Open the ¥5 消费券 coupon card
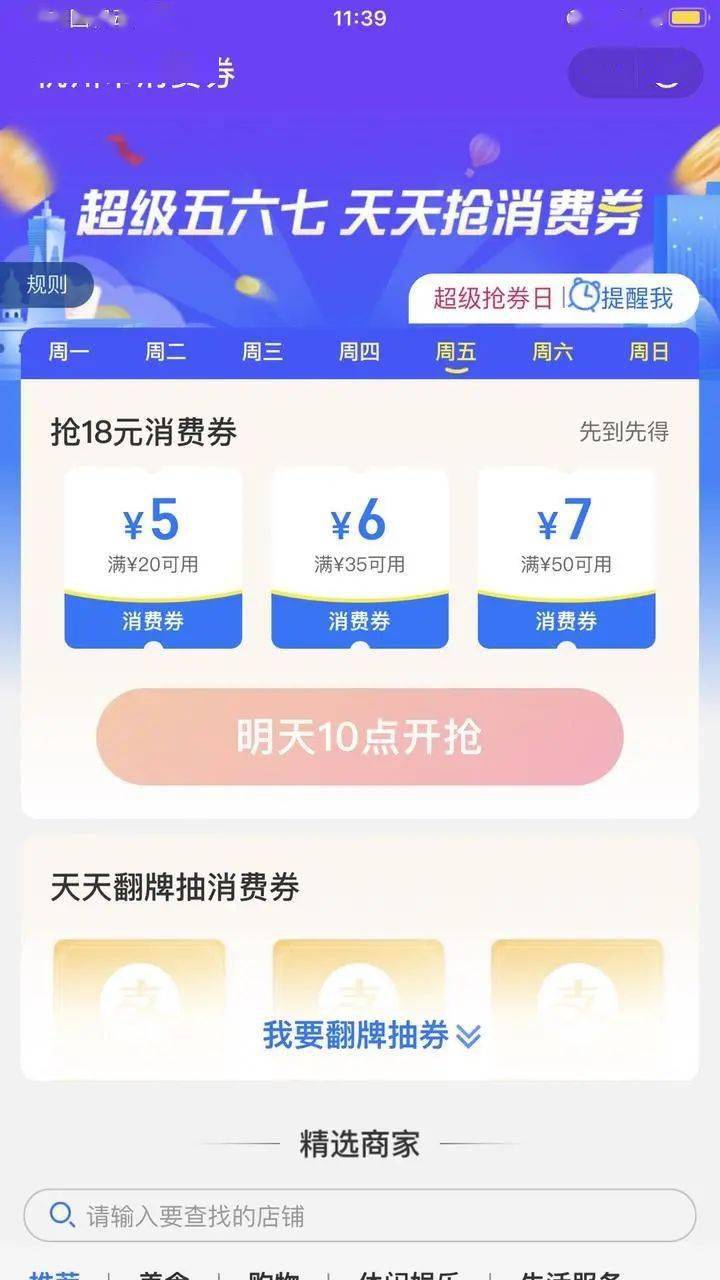 point(153,558)
